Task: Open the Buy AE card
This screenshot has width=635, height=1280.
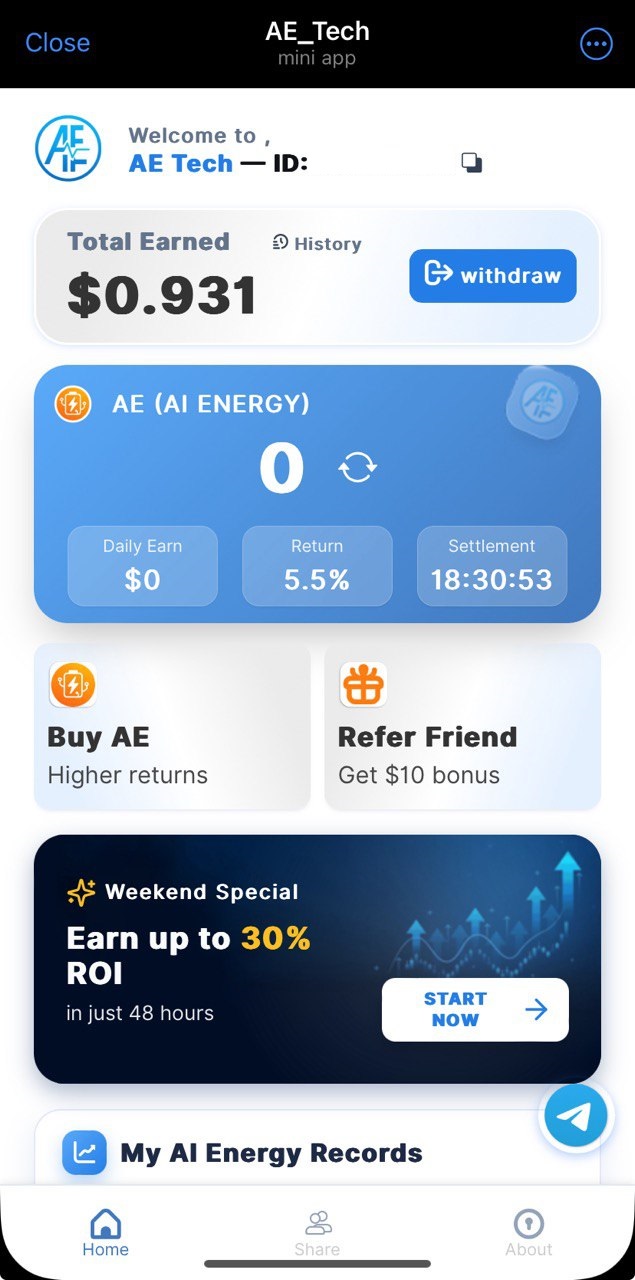Action: pyautogui.click(x=172, y=726)
